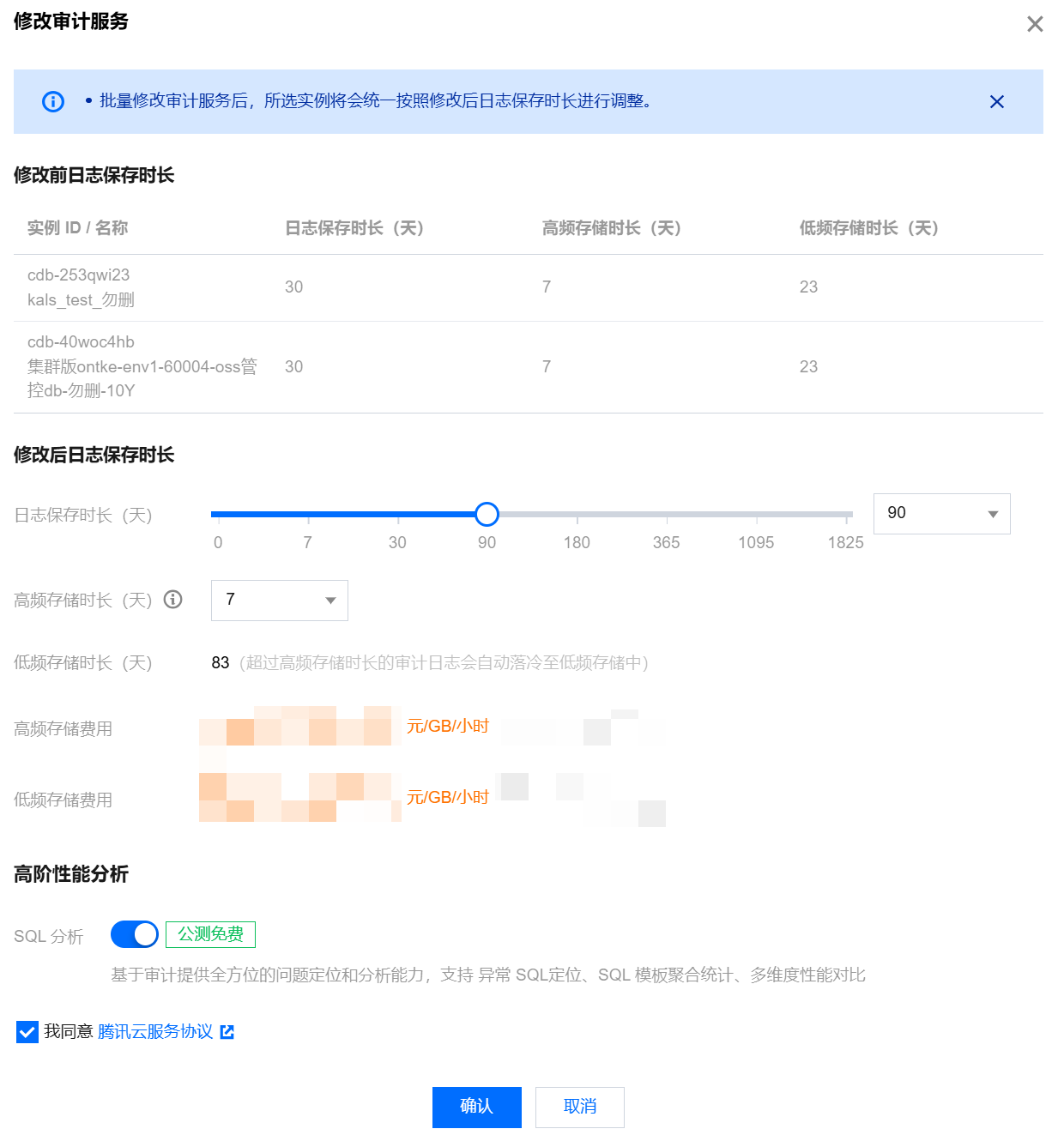Open the 腾讯云服务协议 link
Viewport: 1064px width, 1141px height.
(x=155, y=1031)
